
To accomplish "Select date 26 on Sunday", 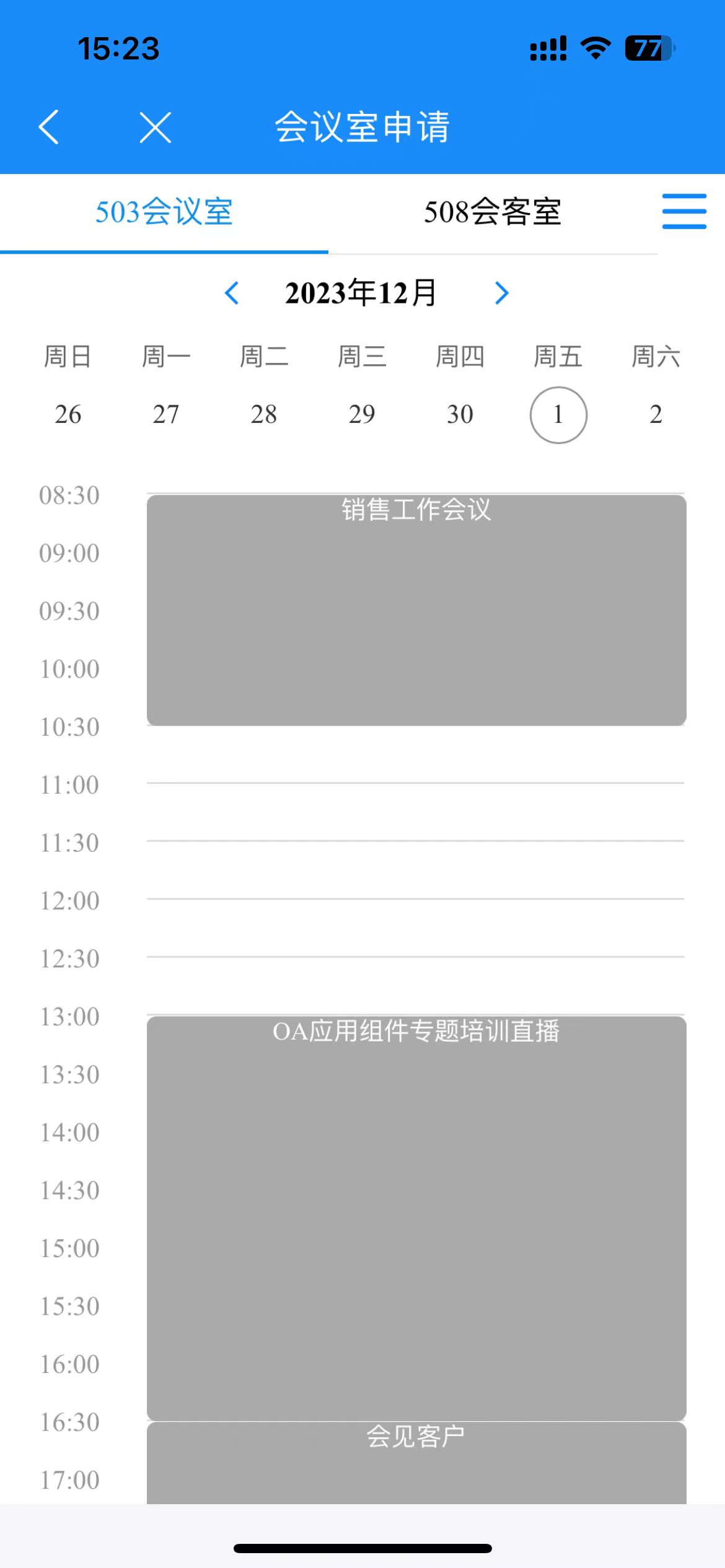I will coord(68,414).
